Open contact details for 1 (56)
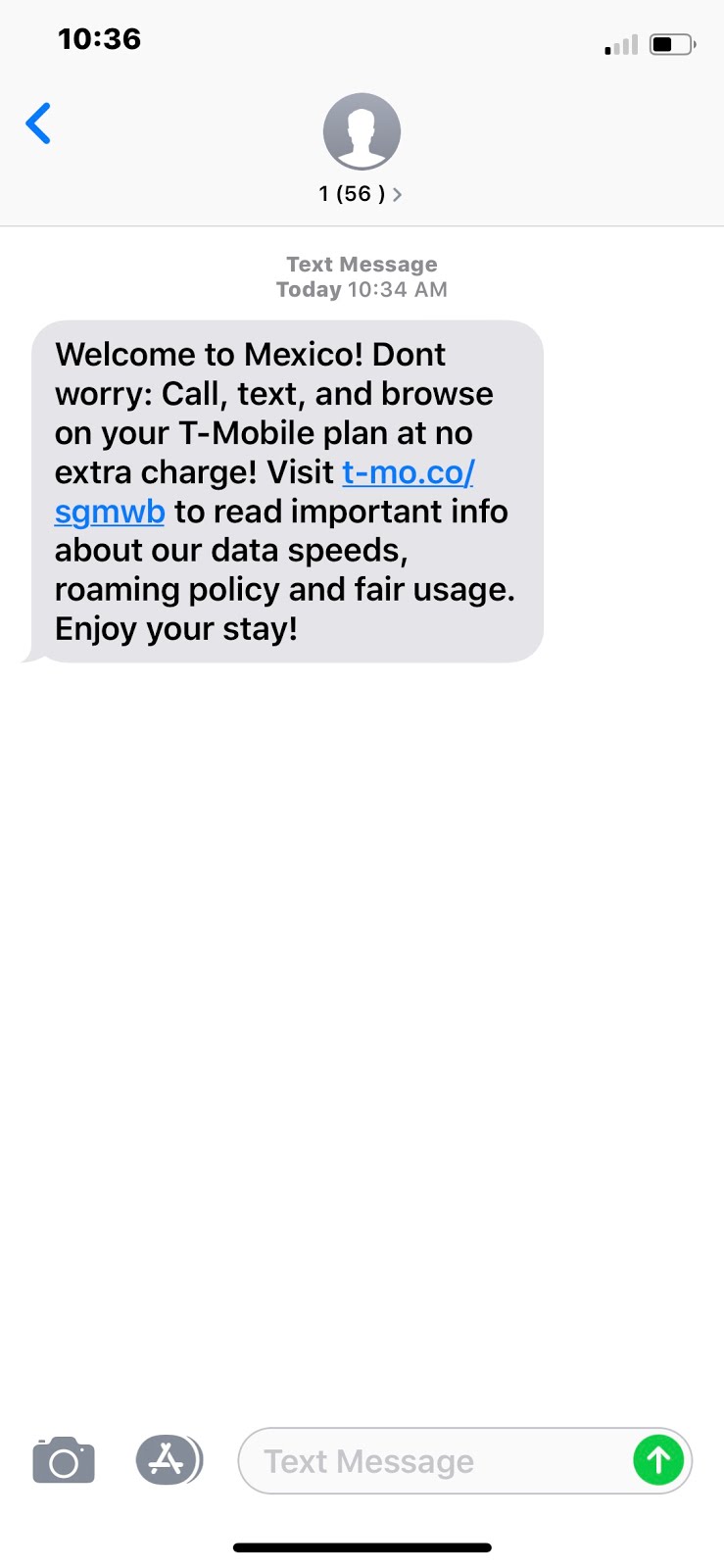Image resolution: width=724 pixels, height=1568 pixels. point(361,193)
